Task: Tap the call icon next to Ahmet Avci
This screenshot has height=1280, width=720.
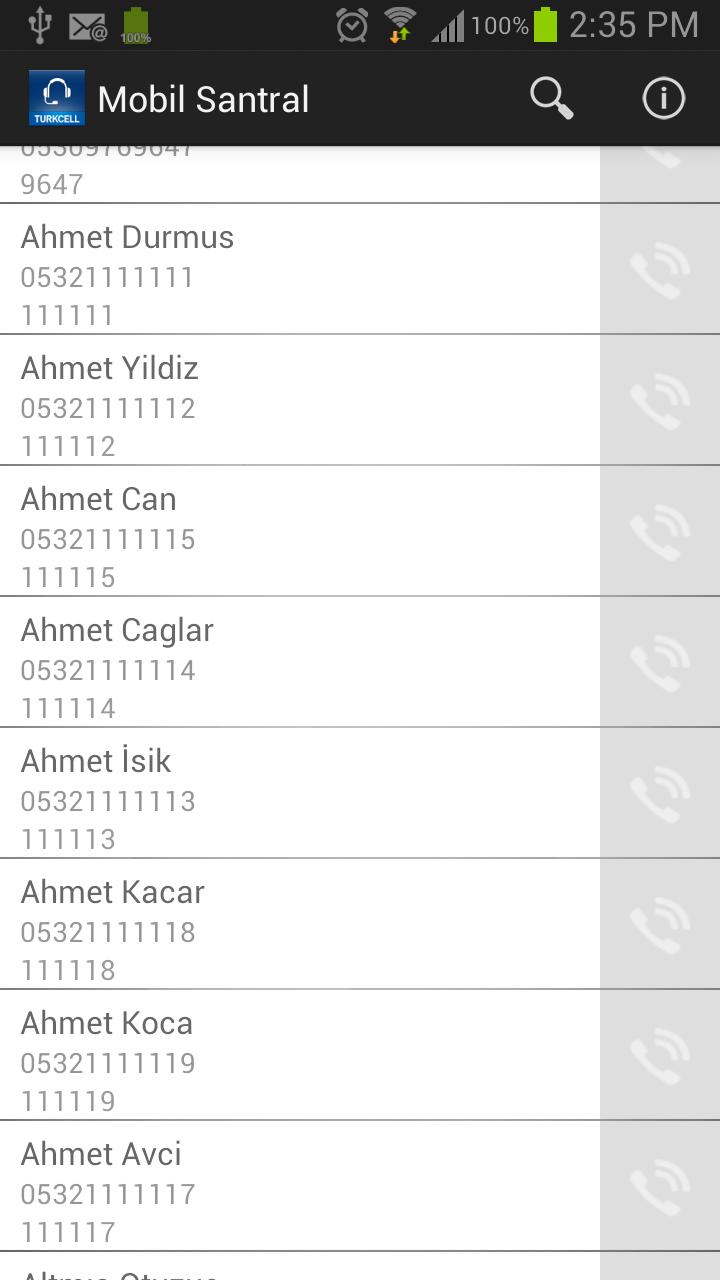Action: tap(660, 1185)
